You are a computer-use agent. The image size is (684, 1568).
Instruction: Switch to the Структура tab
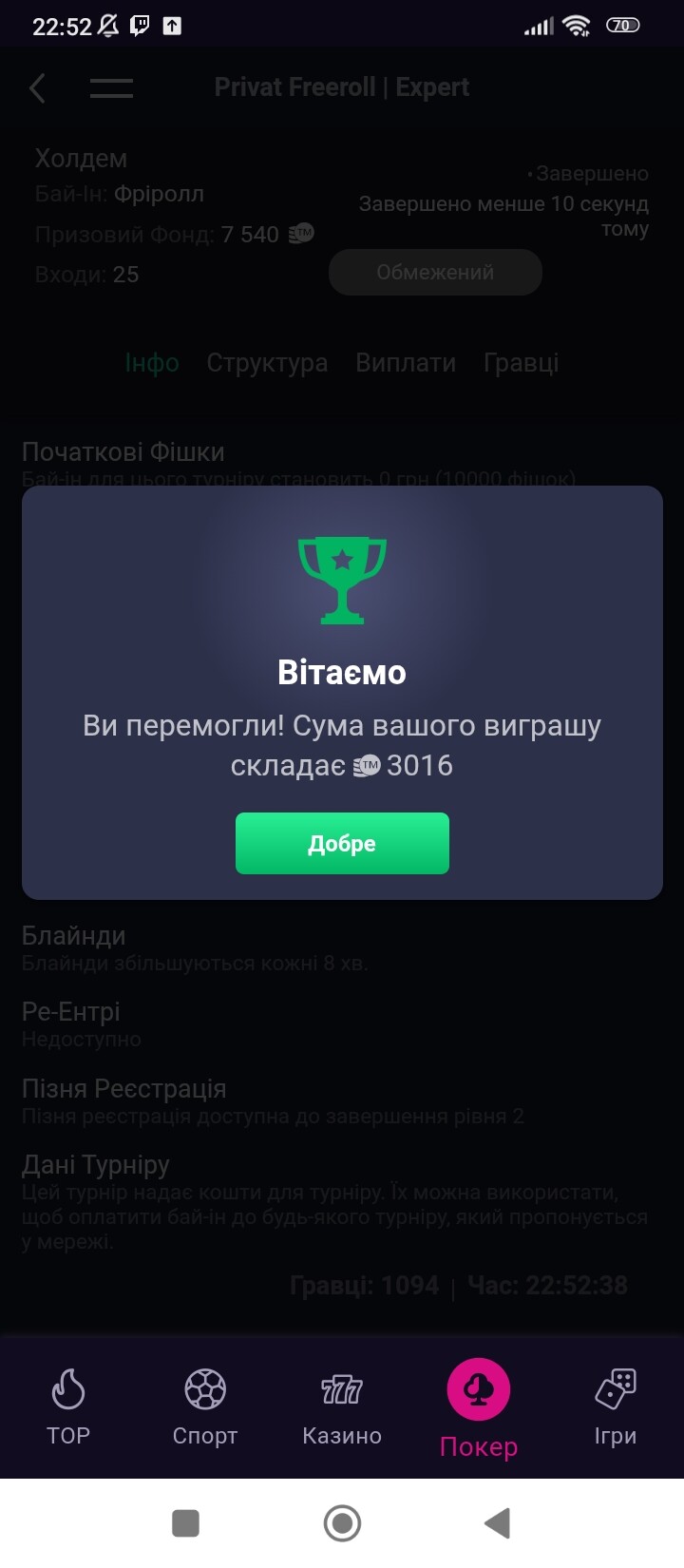(267, 363)
